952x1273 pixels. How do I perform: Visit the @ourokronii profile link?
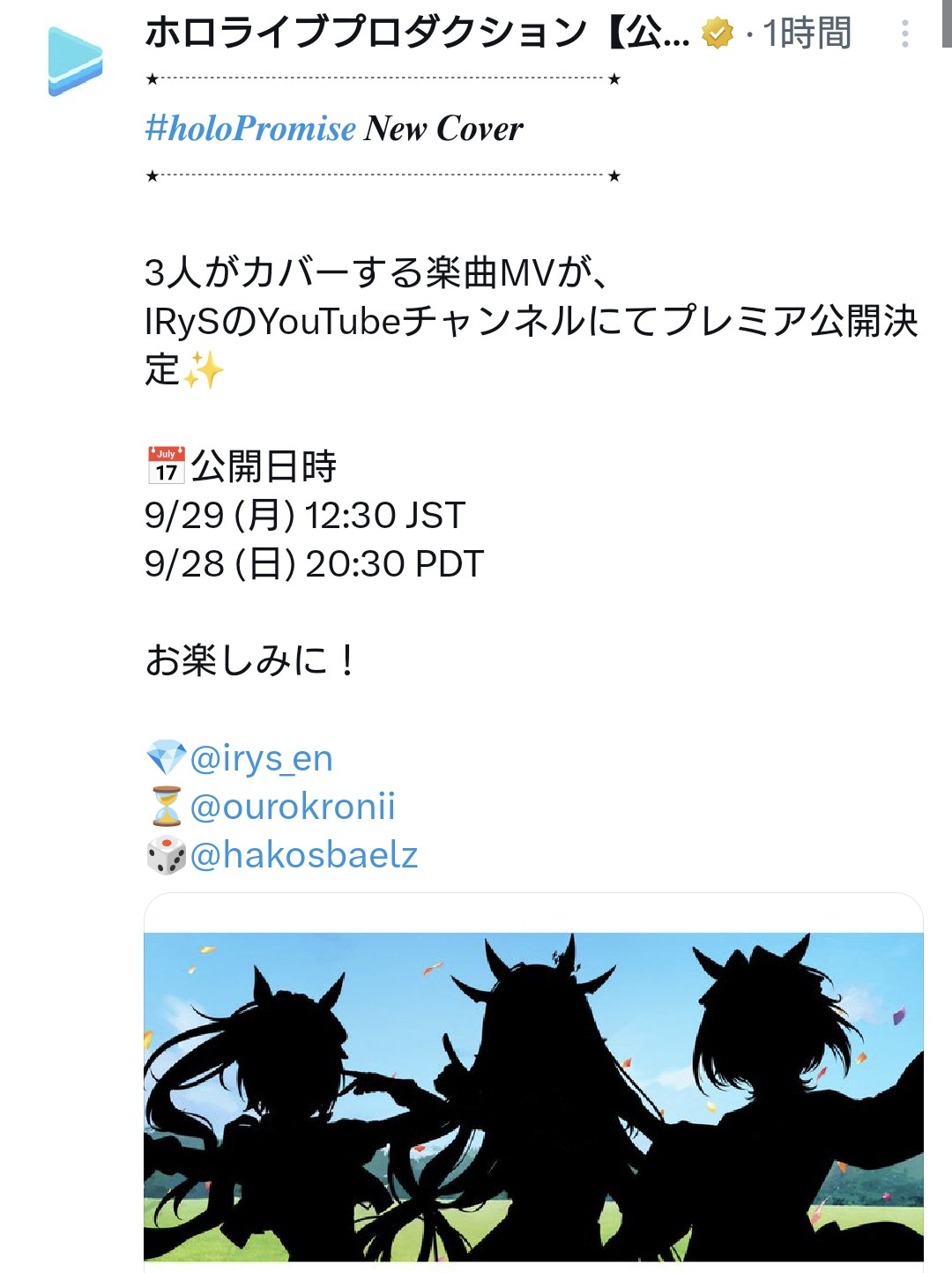pos(292,807)
